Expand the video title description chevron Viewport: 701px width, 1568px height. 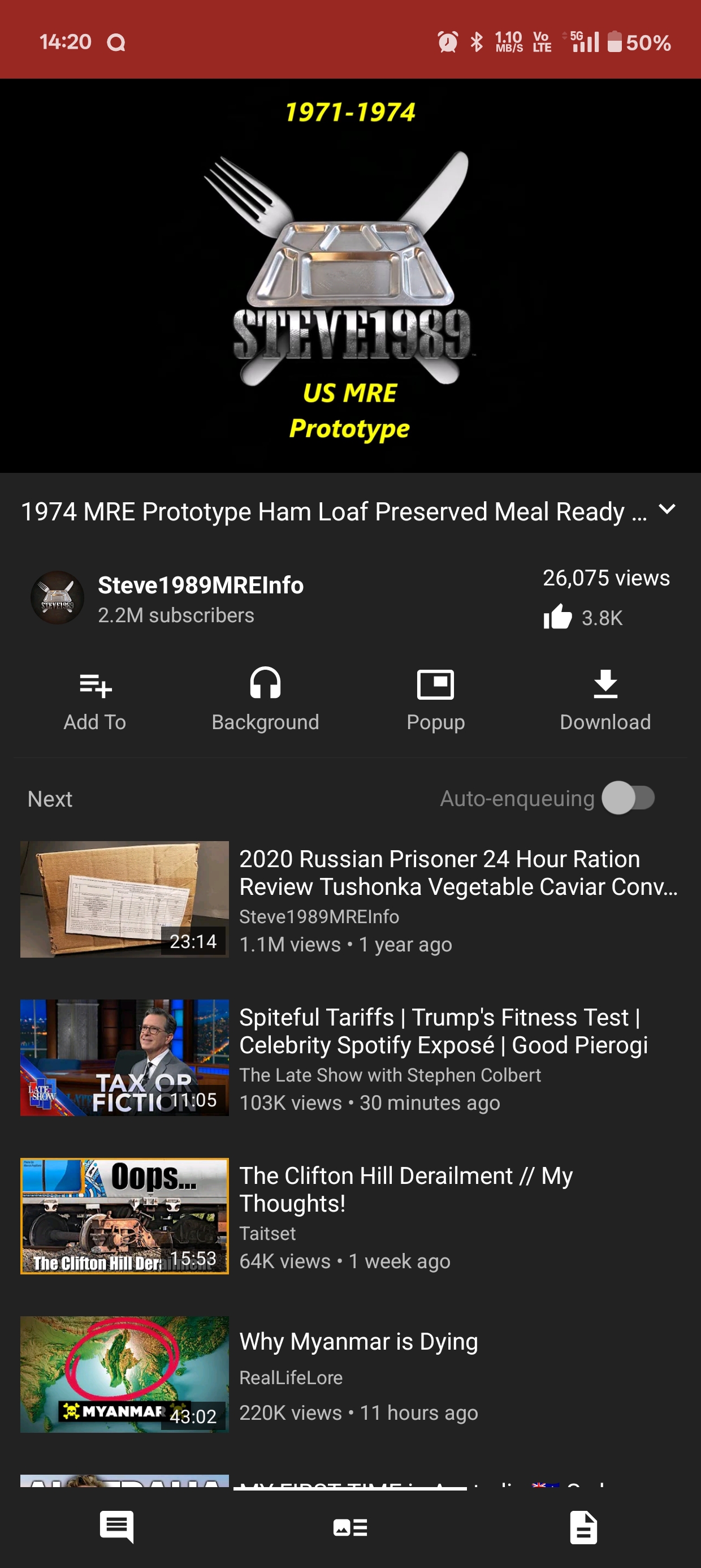[x=667, y=510]
